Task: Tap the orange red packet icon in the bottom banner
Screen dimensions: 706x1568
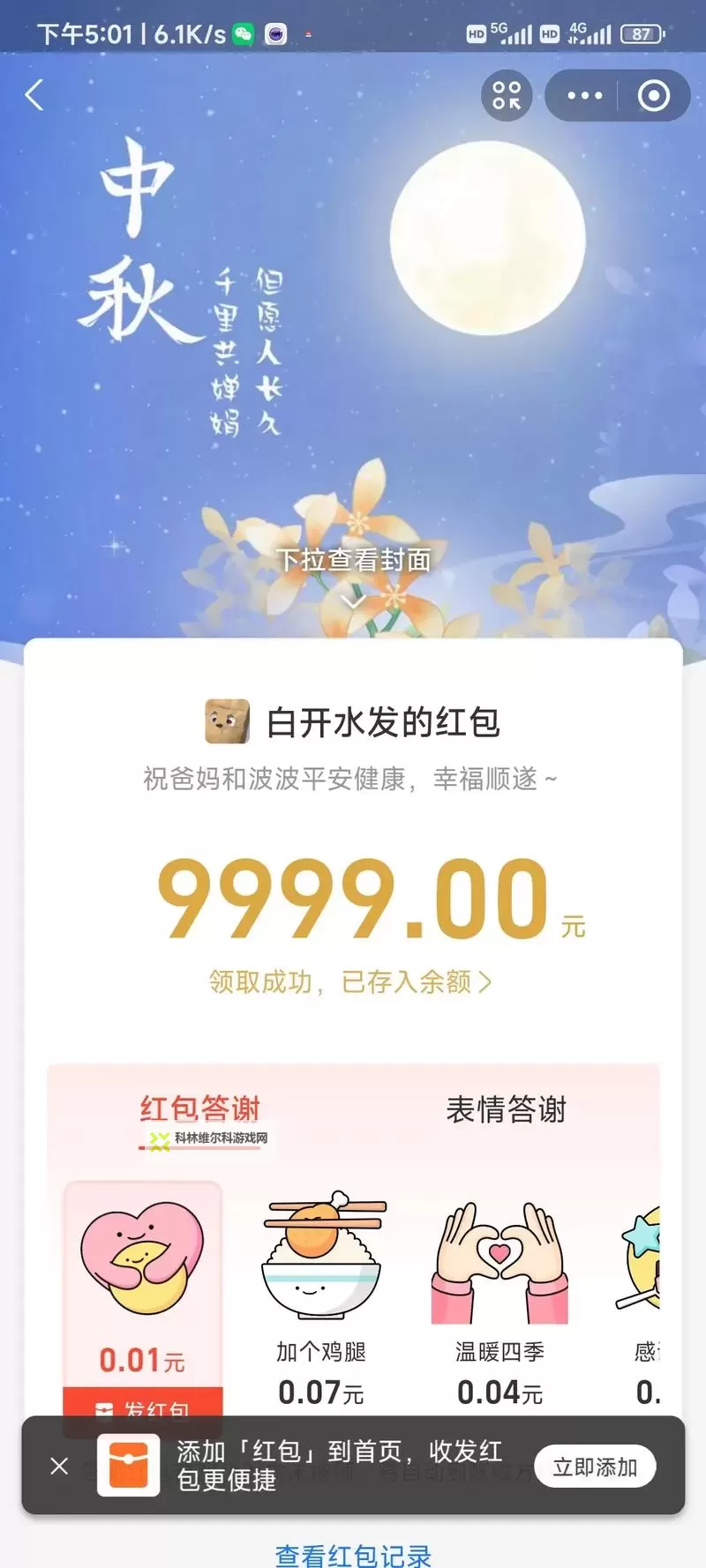Action: [x=126, y=1464]
